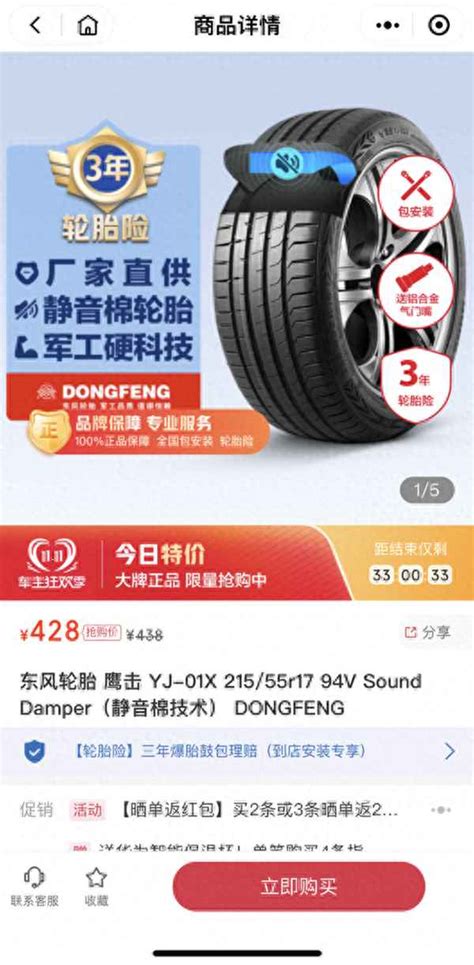
Task: Contact customer service via 联系客服
Action: click(x=34, y=887)
